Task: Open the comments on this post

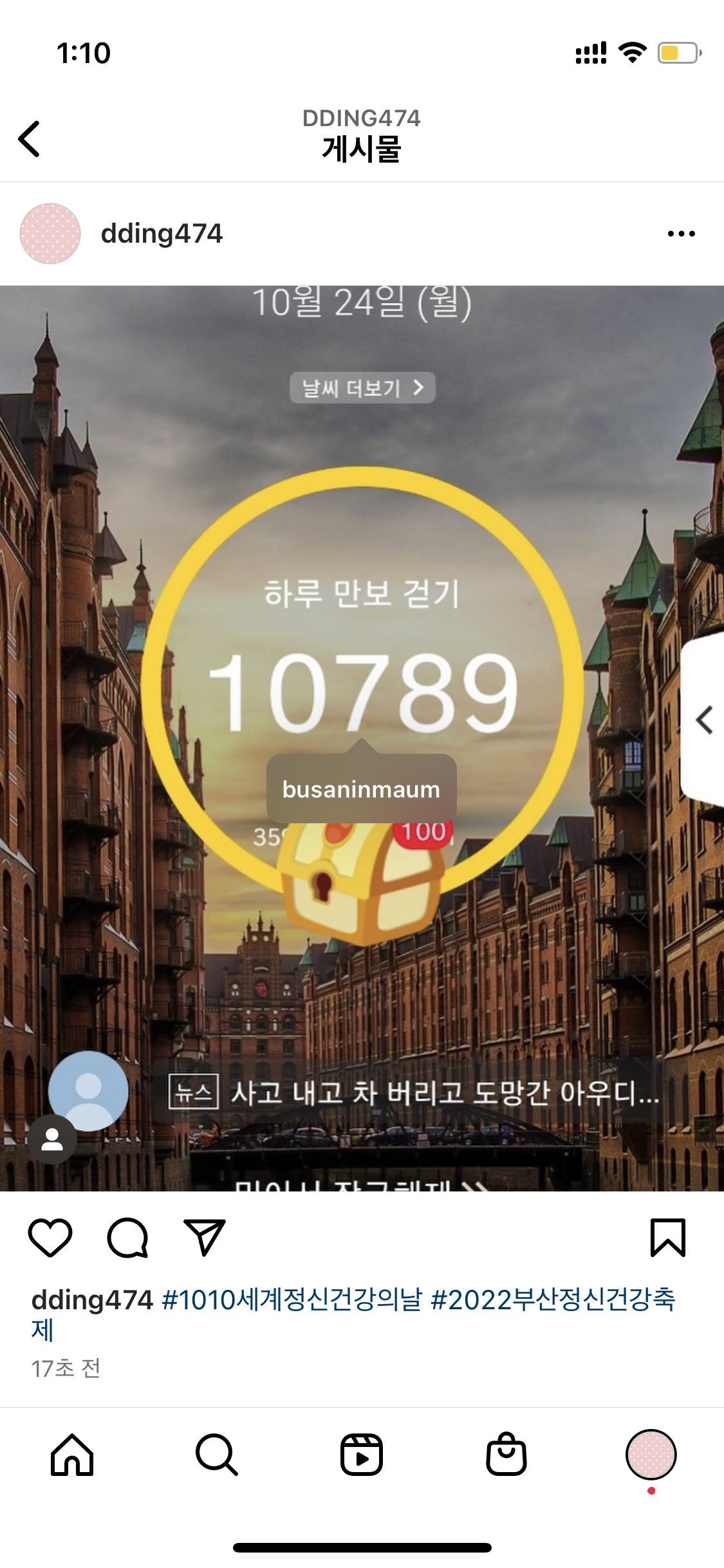Action: pos(127,1237)
